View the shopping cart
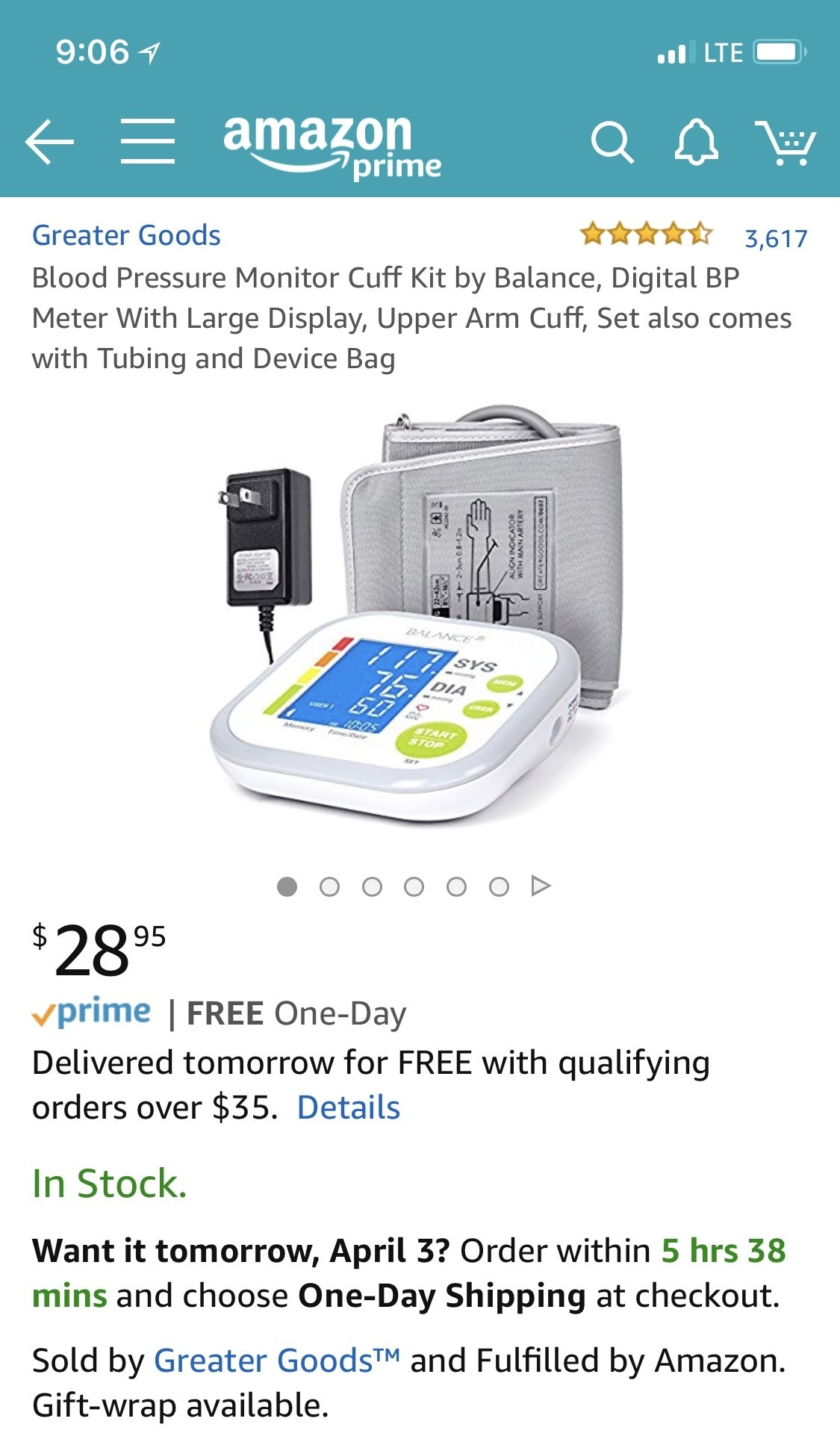This screenshot has height=1442, width=840. [785, 141]
